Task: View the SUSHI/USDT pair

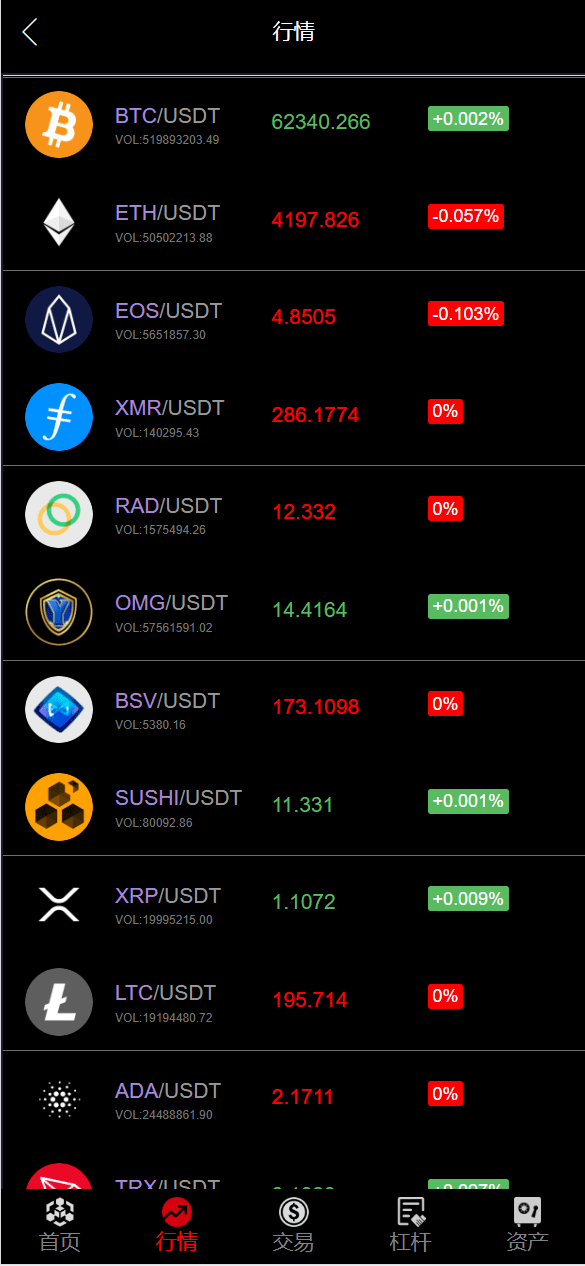Action: (x=292, y=806)
